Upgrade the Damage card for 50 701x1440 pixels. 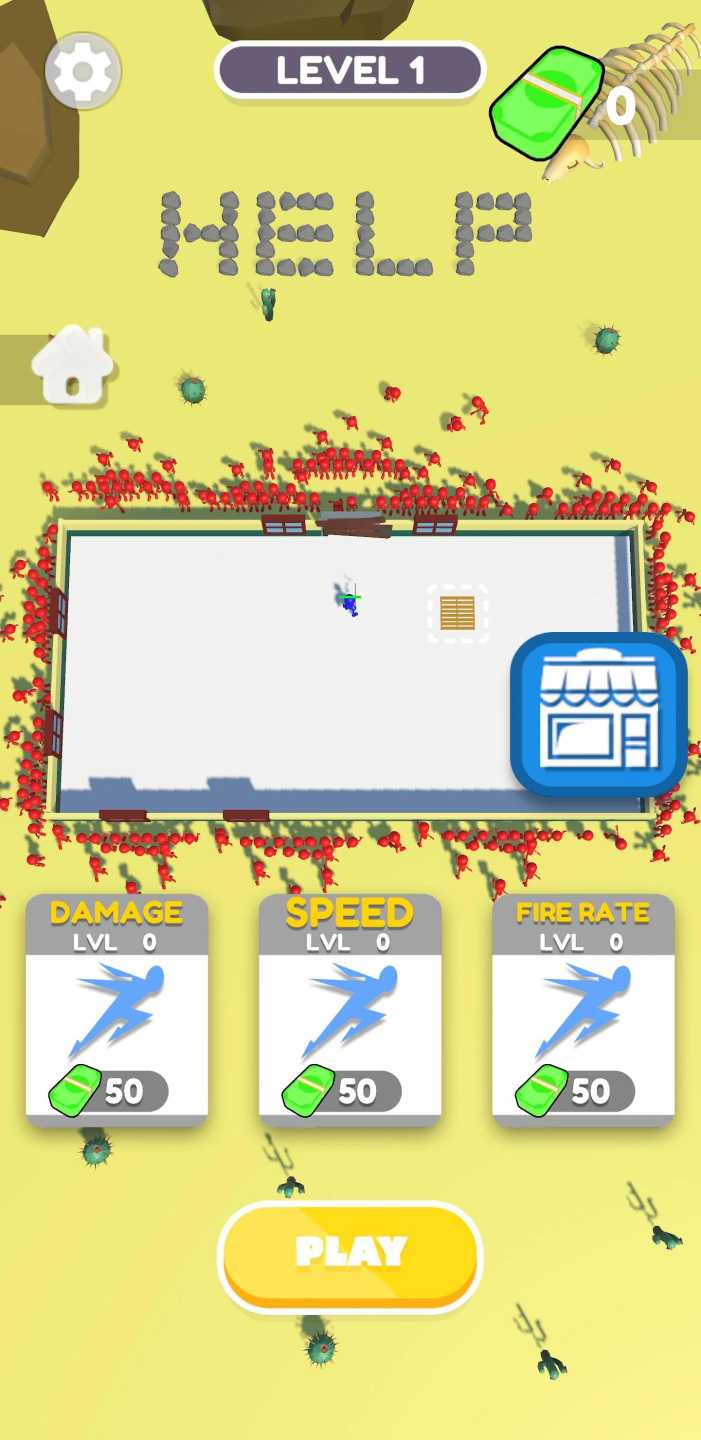(117, 1010)
